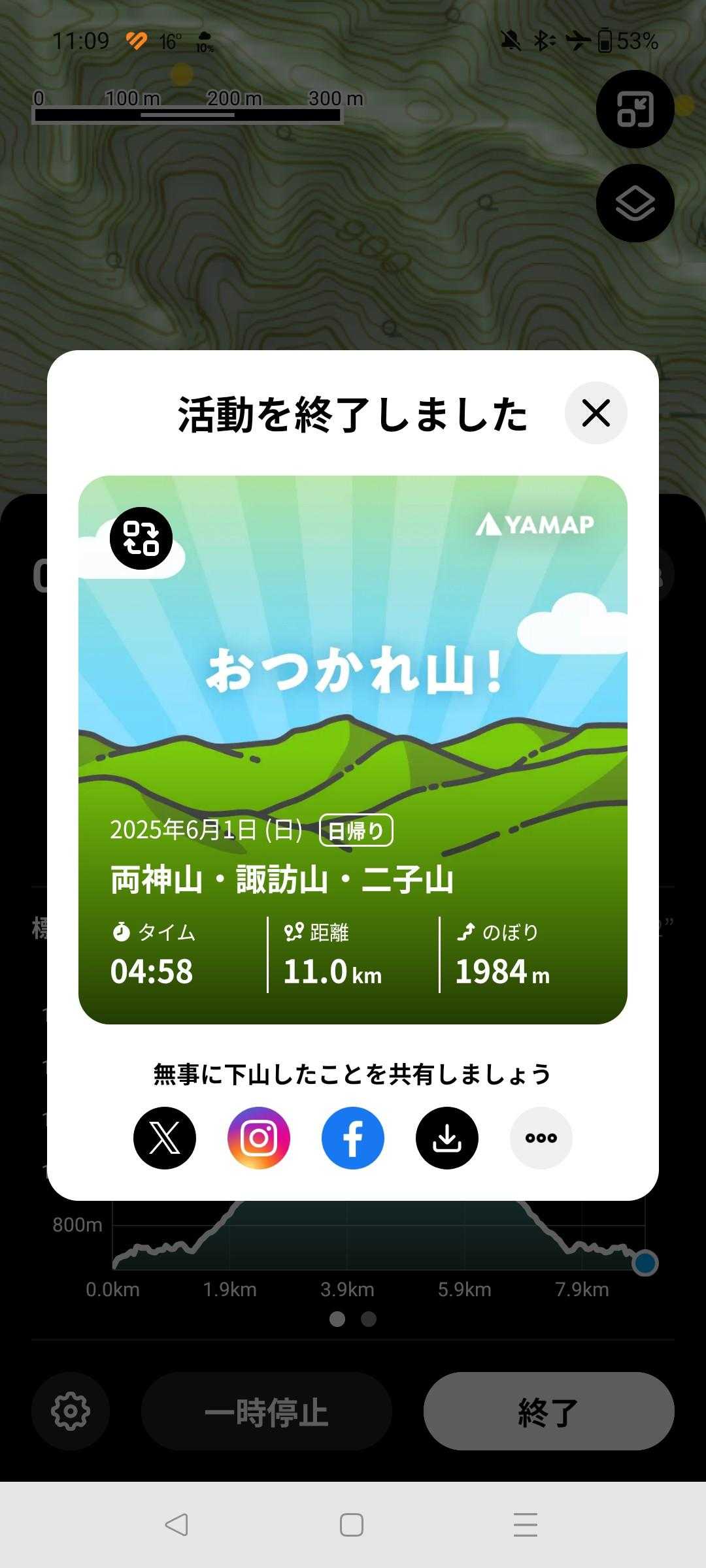Download the activity share image
706x1568 pixels.
pyautogui.click(x=447, y=1137)
